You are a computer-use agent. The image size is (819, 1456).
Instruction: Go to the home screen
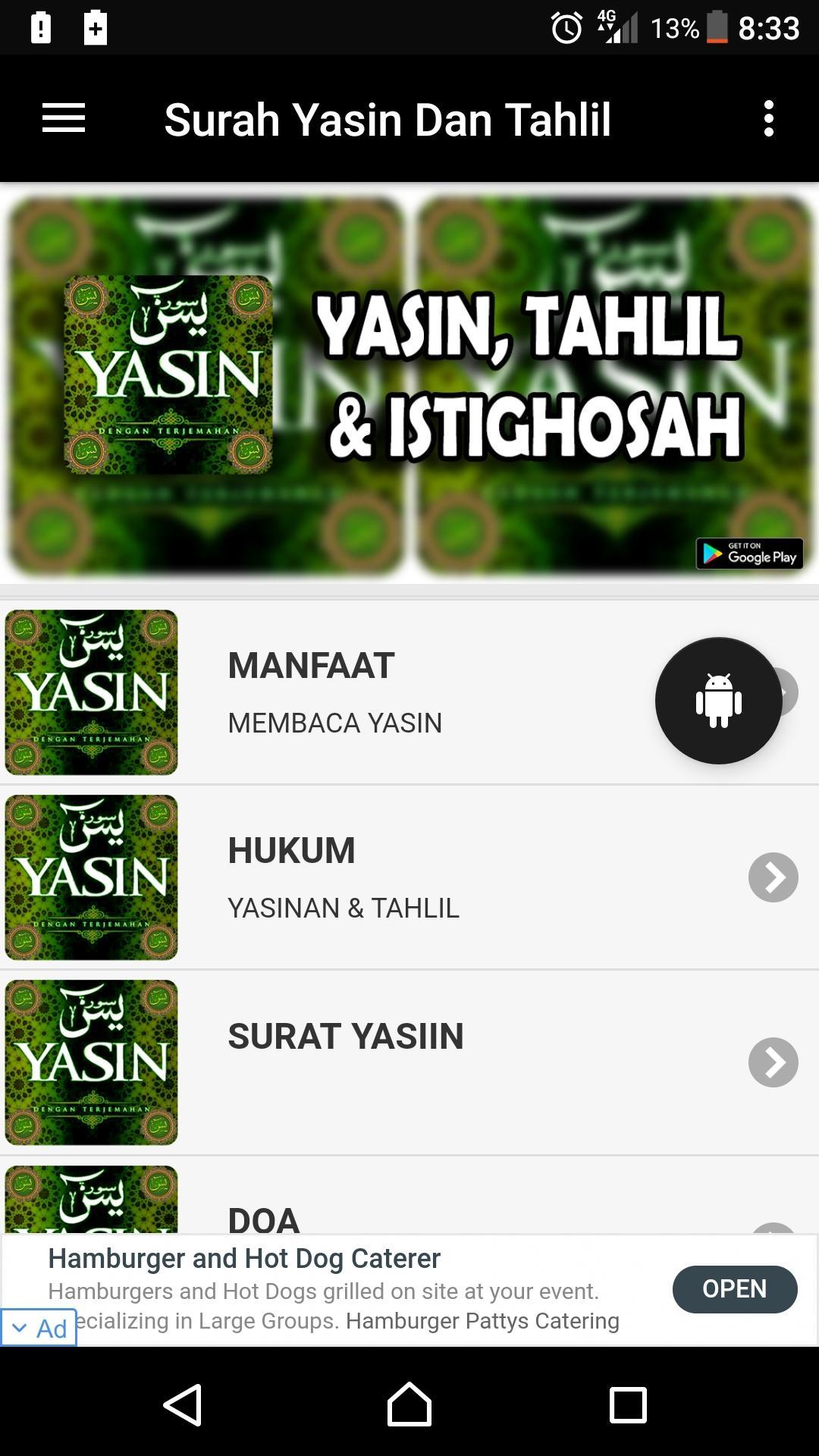point(409,1404)
